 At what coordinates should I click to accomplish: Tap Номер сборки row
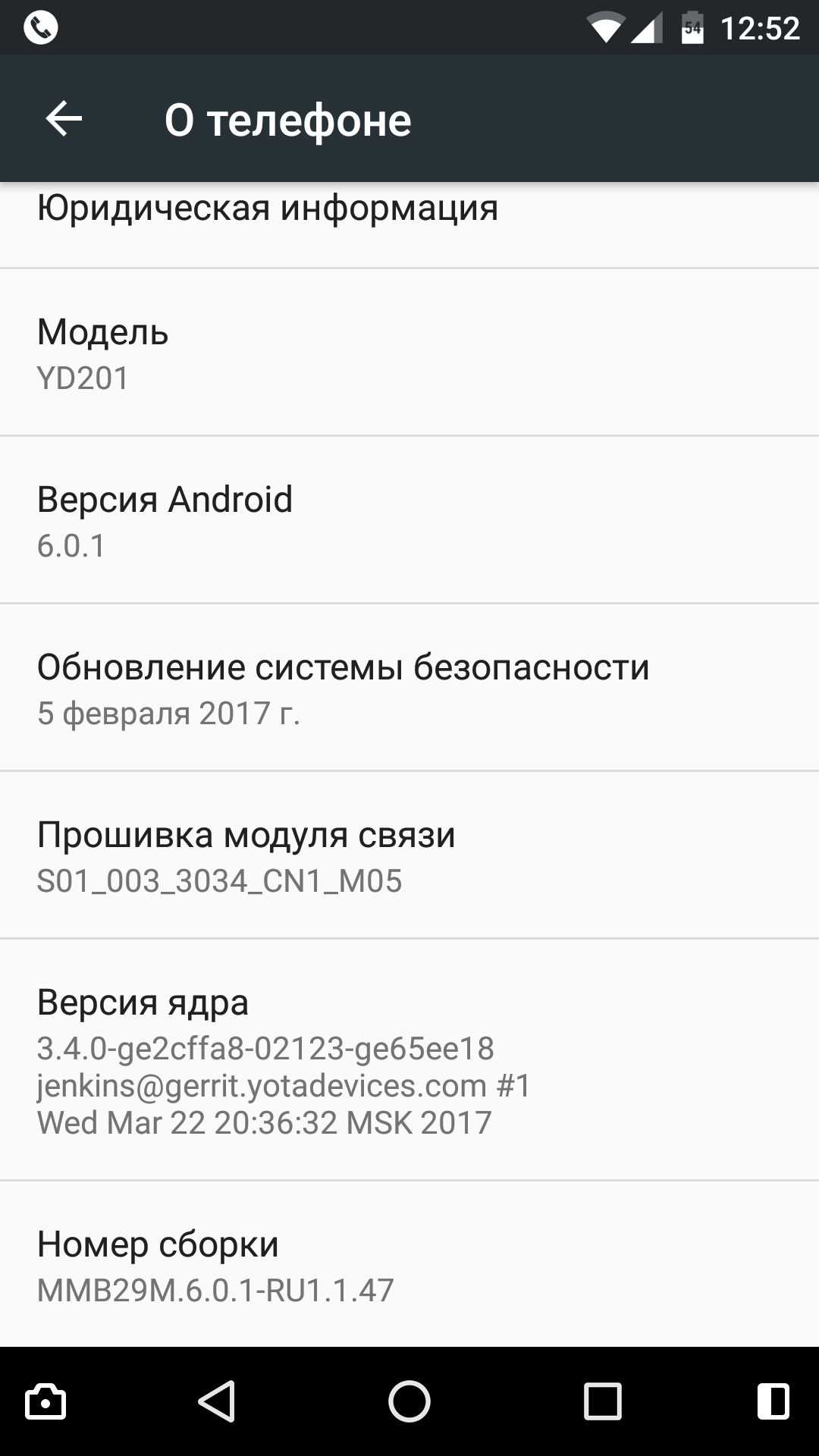tap(409, 1264)
